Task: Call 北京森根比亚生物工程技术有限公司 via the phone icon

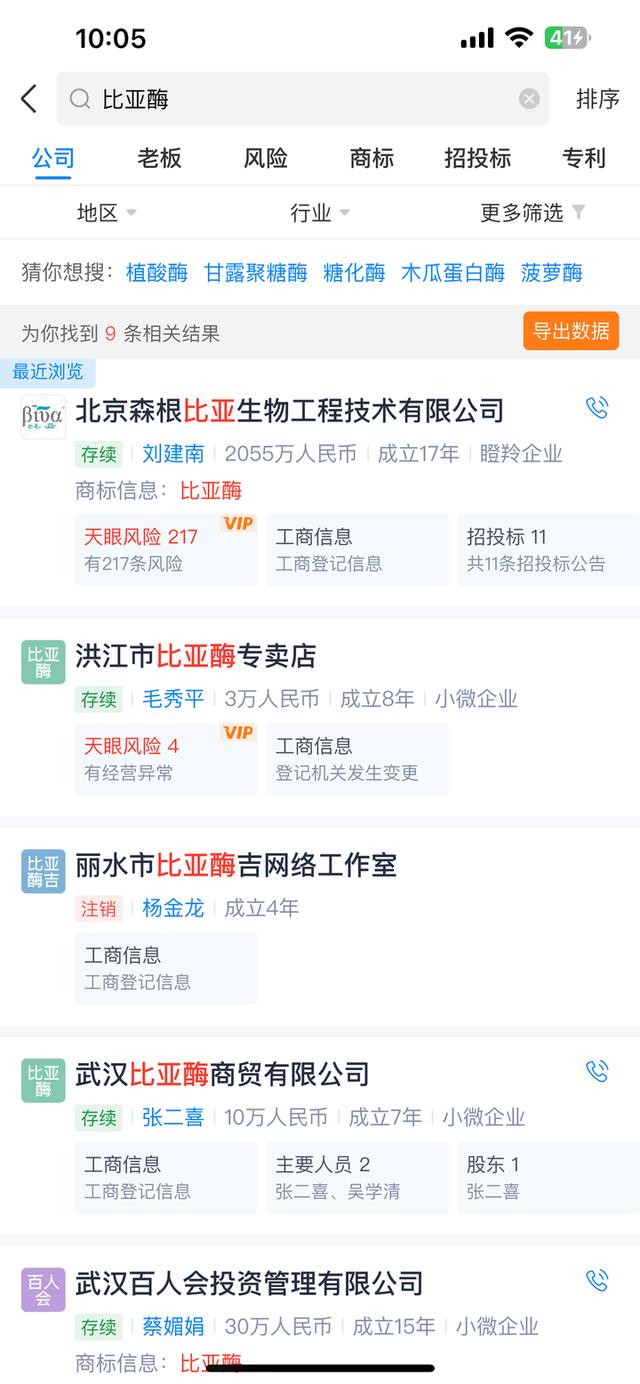Action: point(597,408)
